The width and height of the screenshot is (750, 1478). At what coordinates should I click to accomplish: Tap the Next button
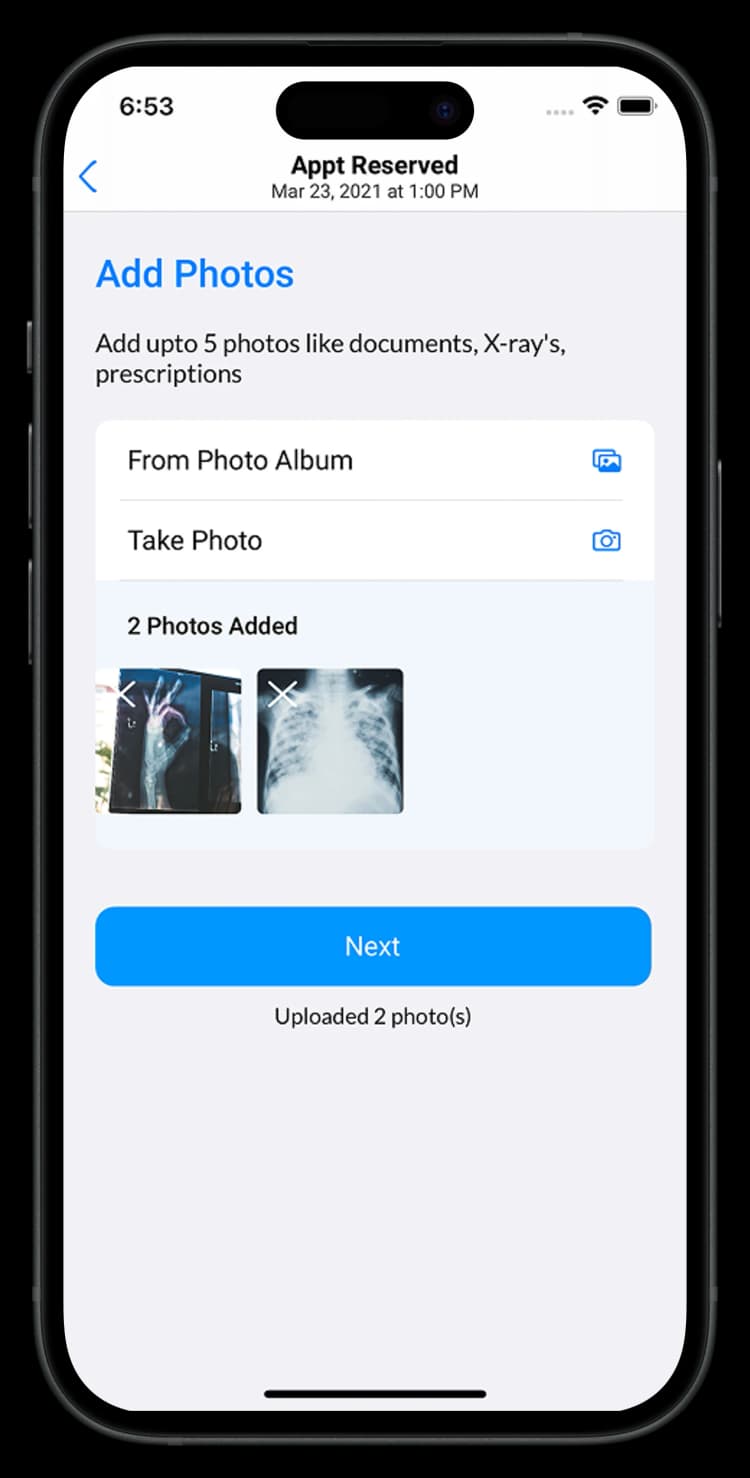click(x=373, y=946)
